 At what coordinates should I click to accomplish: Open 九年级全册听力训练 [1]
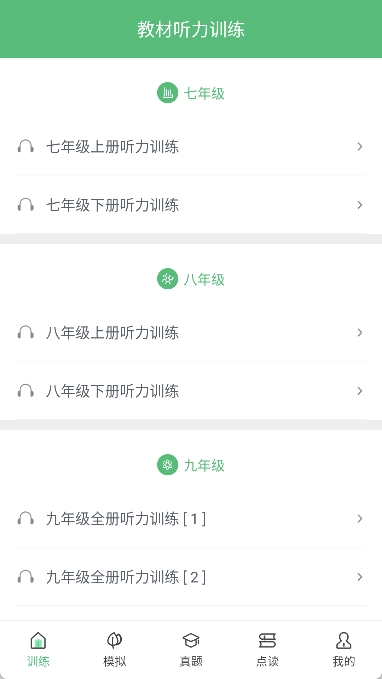coord(191,518)
